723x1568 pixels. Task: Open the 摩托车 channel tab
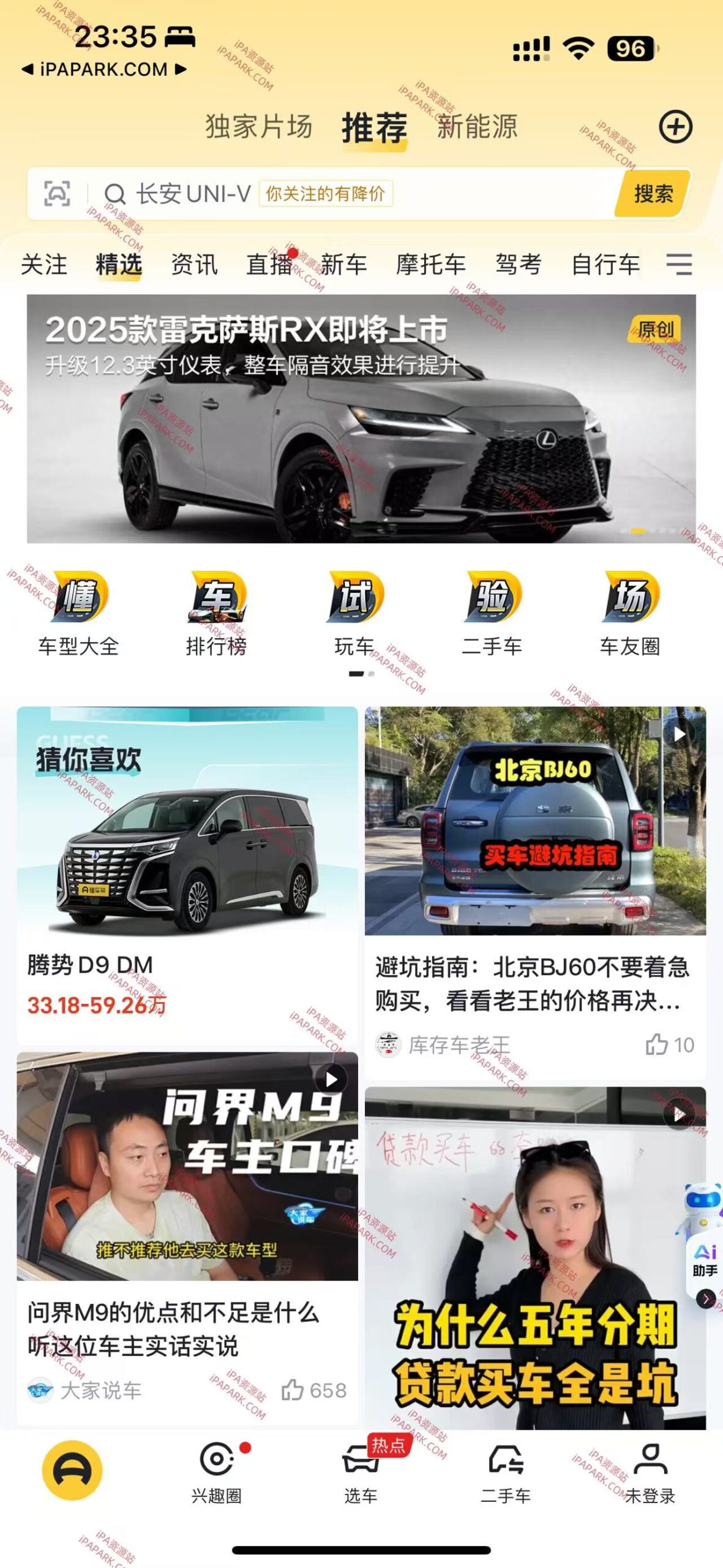pyautogui.click(x=430, y=265)
